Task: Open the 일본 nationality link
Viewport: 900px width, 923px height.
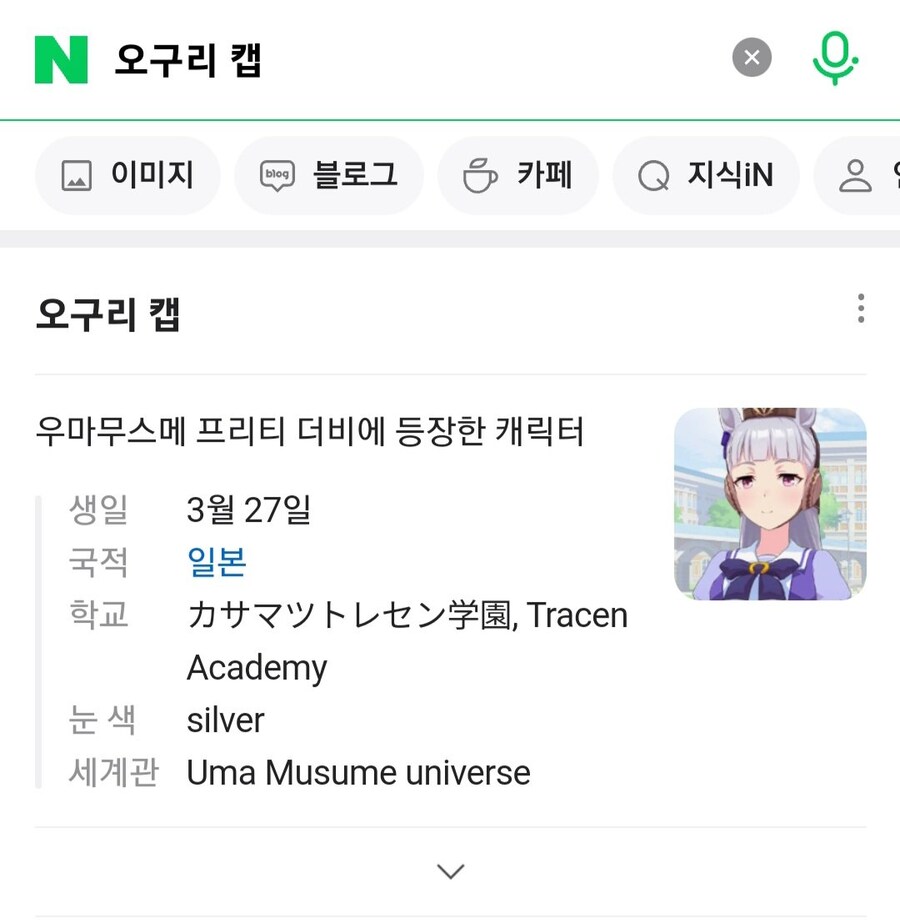Action: [x=216, y=563]
